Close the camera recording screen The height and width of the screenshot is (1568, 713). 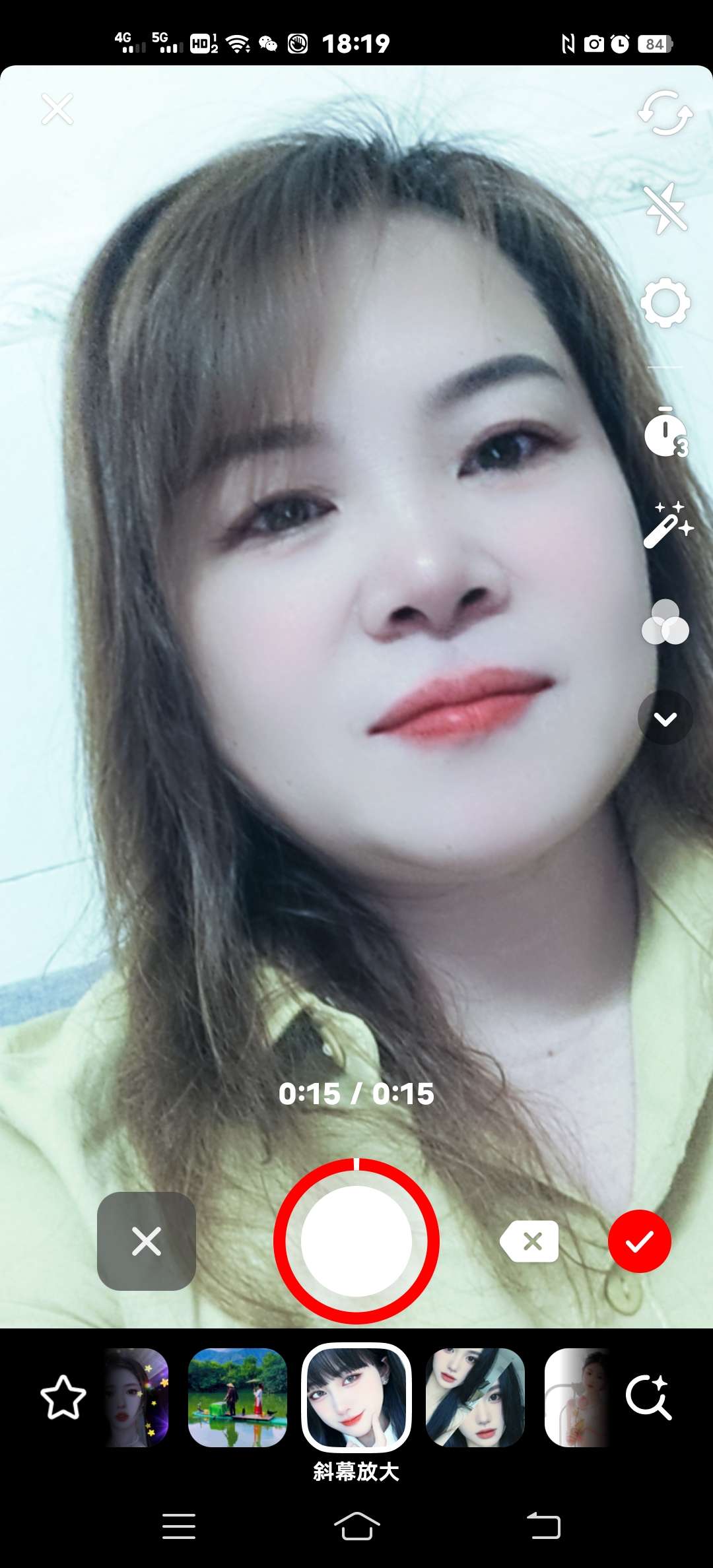click(x=57, y=110)
